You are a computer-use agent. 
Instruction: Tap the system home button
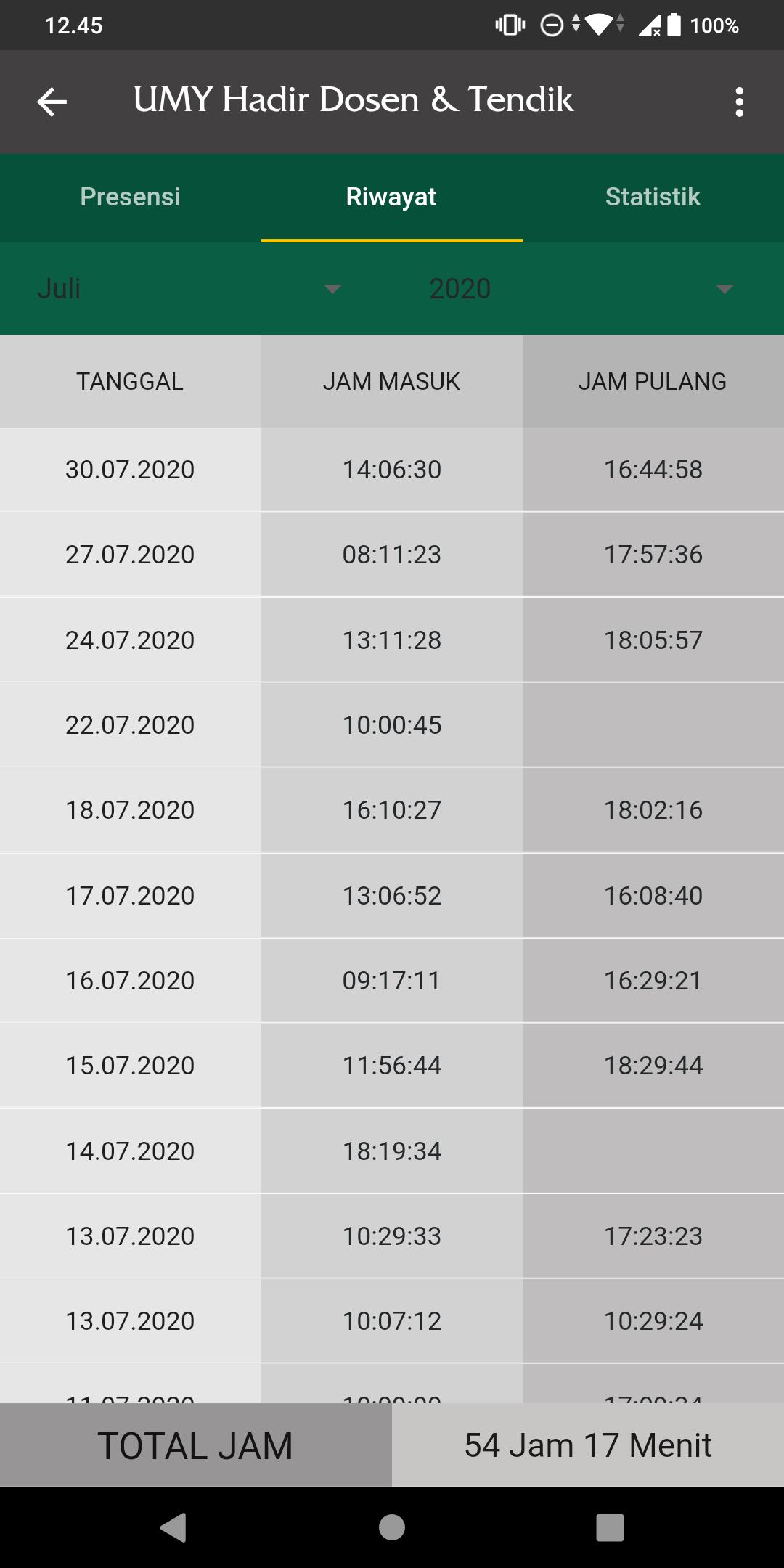[392, 1527]
